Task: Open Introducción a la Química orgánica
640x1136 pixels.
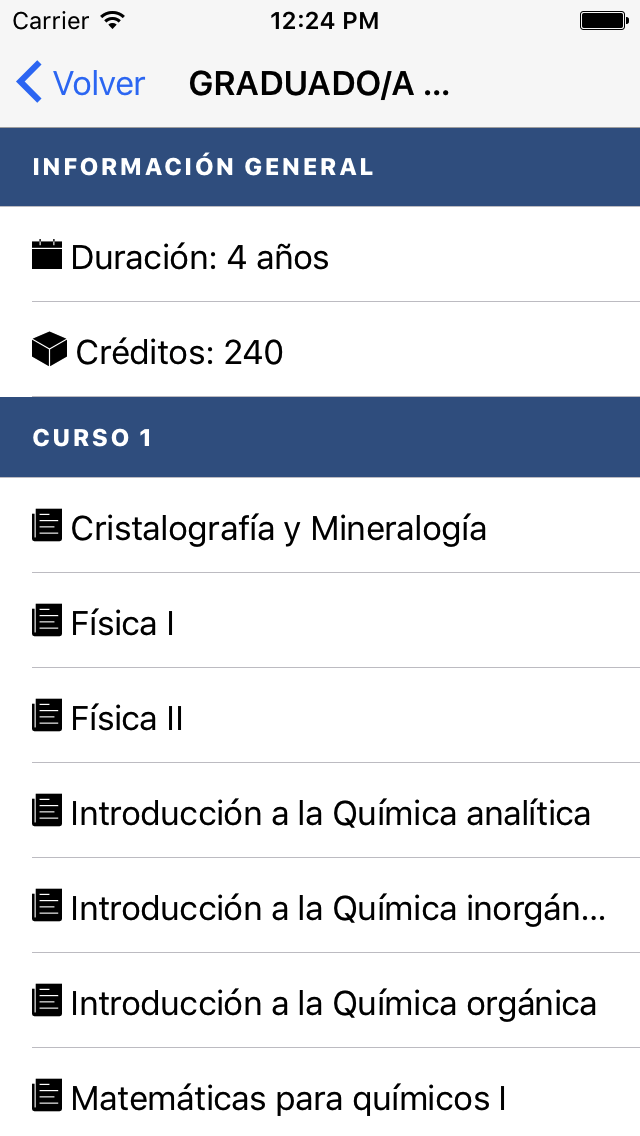Action: pos(320,1001)
